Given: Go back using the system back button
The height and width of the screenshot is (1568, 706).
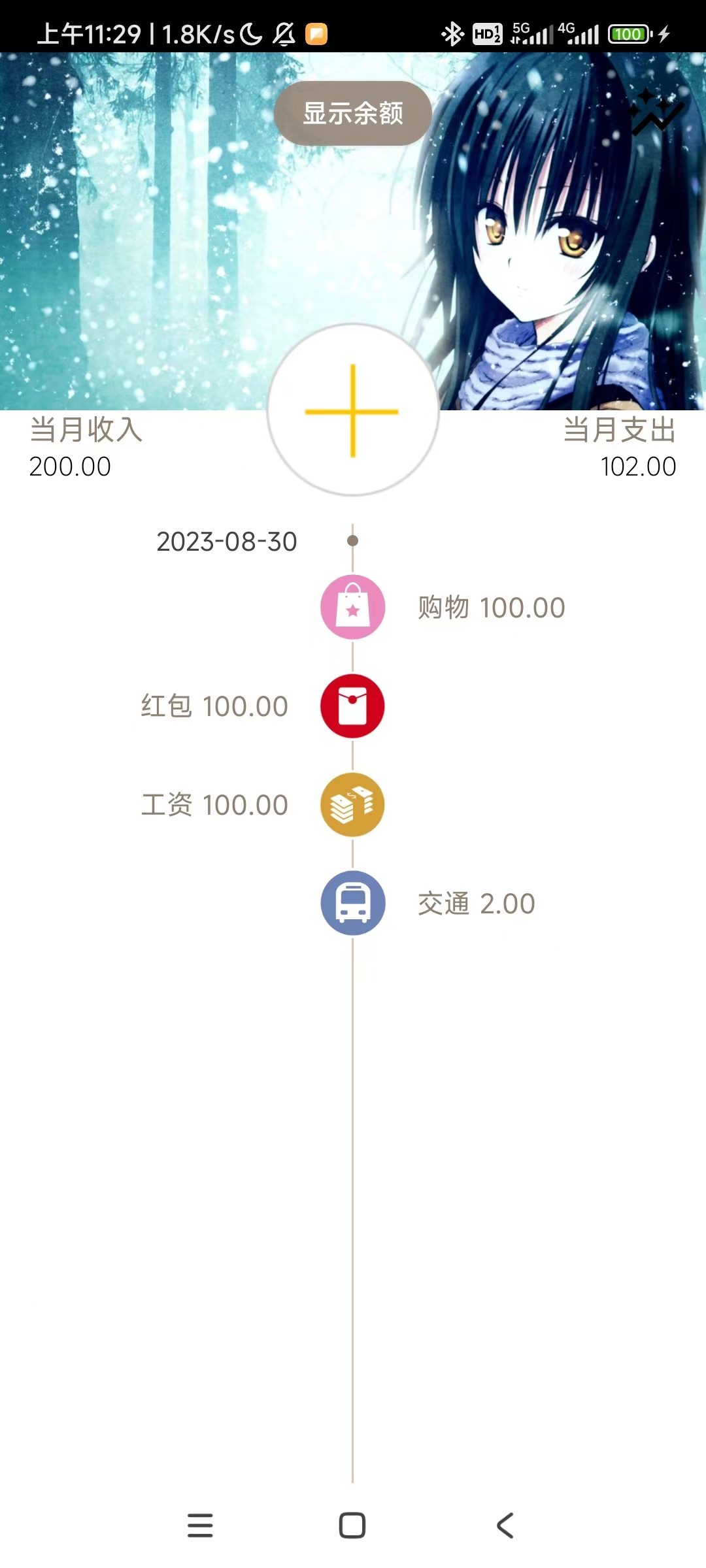Looking at the screenshot, I should click(x=505, y=1526).
